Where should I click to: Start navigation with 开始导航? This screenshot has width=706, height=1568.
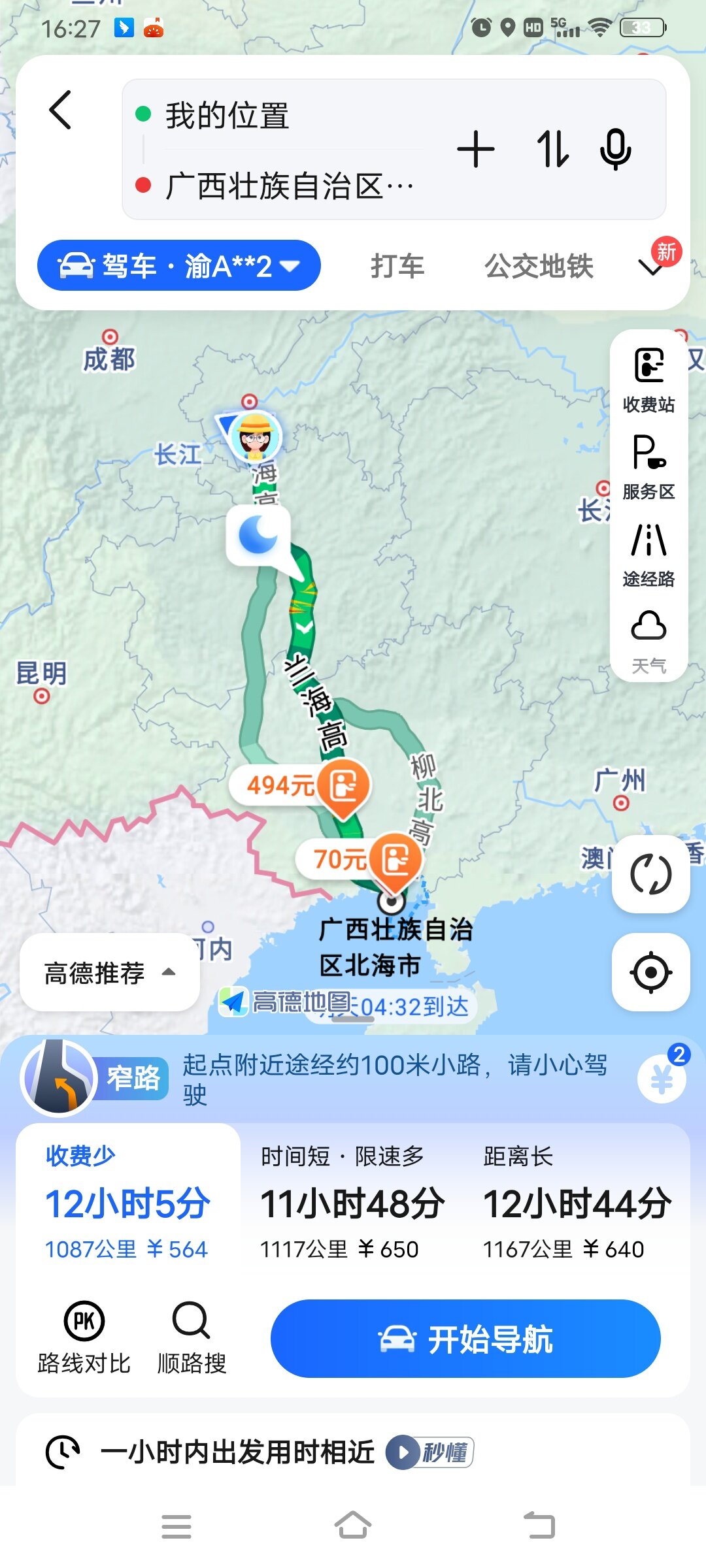point(465,1339)
